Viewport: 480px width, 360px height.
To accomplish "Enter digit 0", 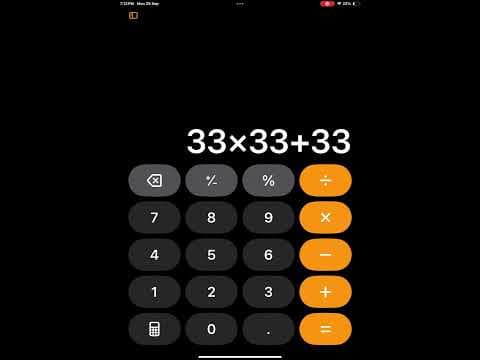I will click(211, 329).
